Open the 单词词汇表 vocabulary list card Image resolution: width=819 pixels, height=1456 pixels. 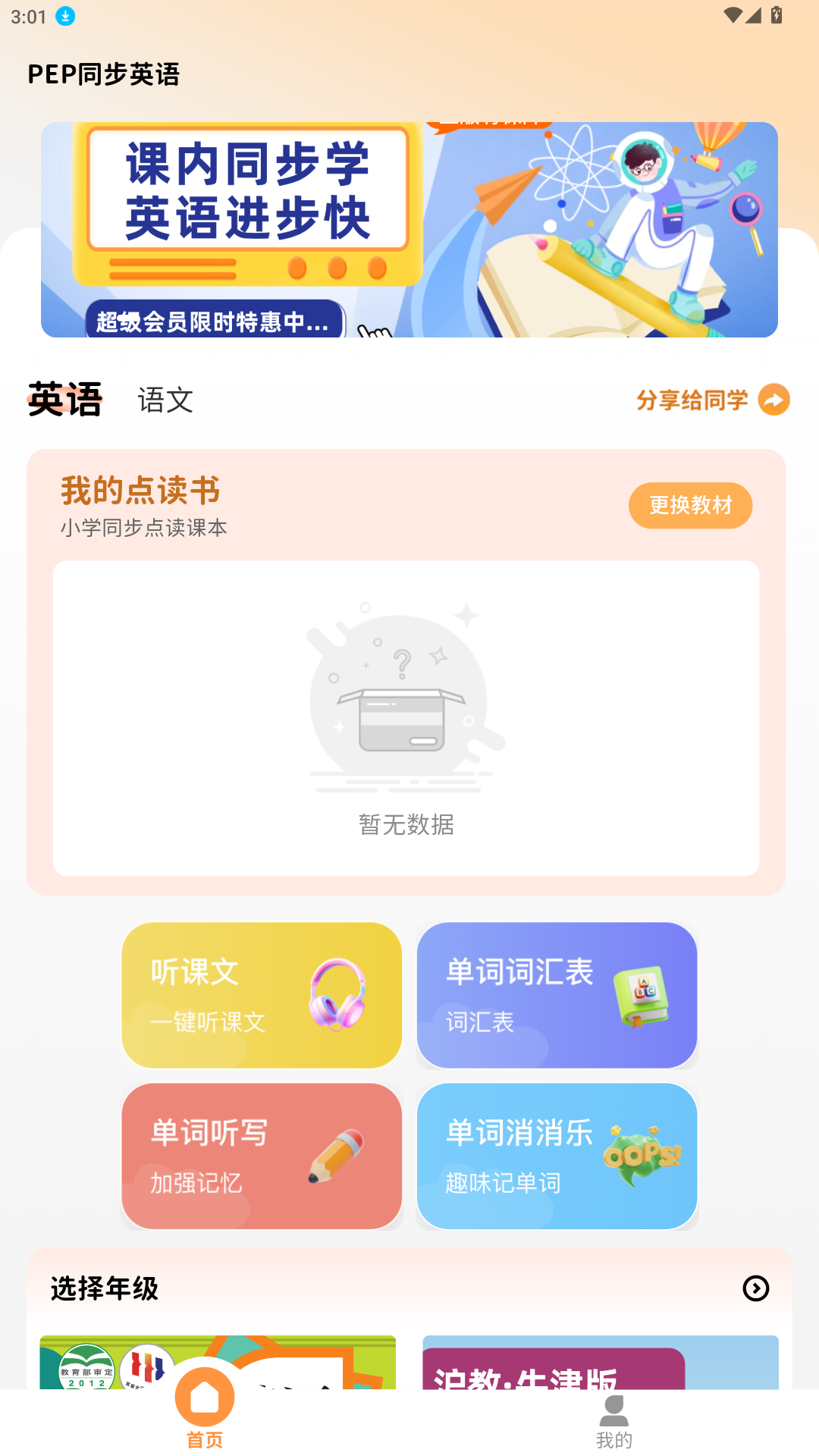557,995
